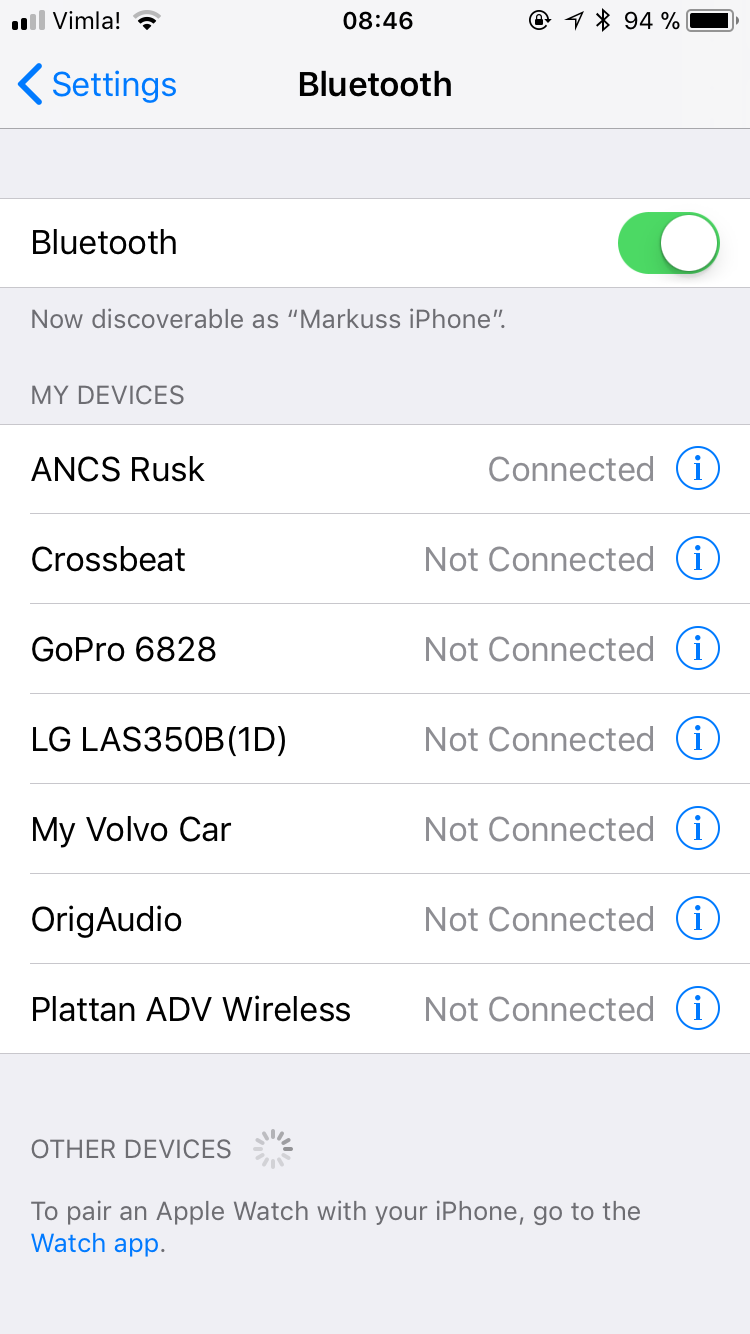Turn off the Bluetooth switch
The height and width of the screenshot is (1334, 750).
(668, 243)
